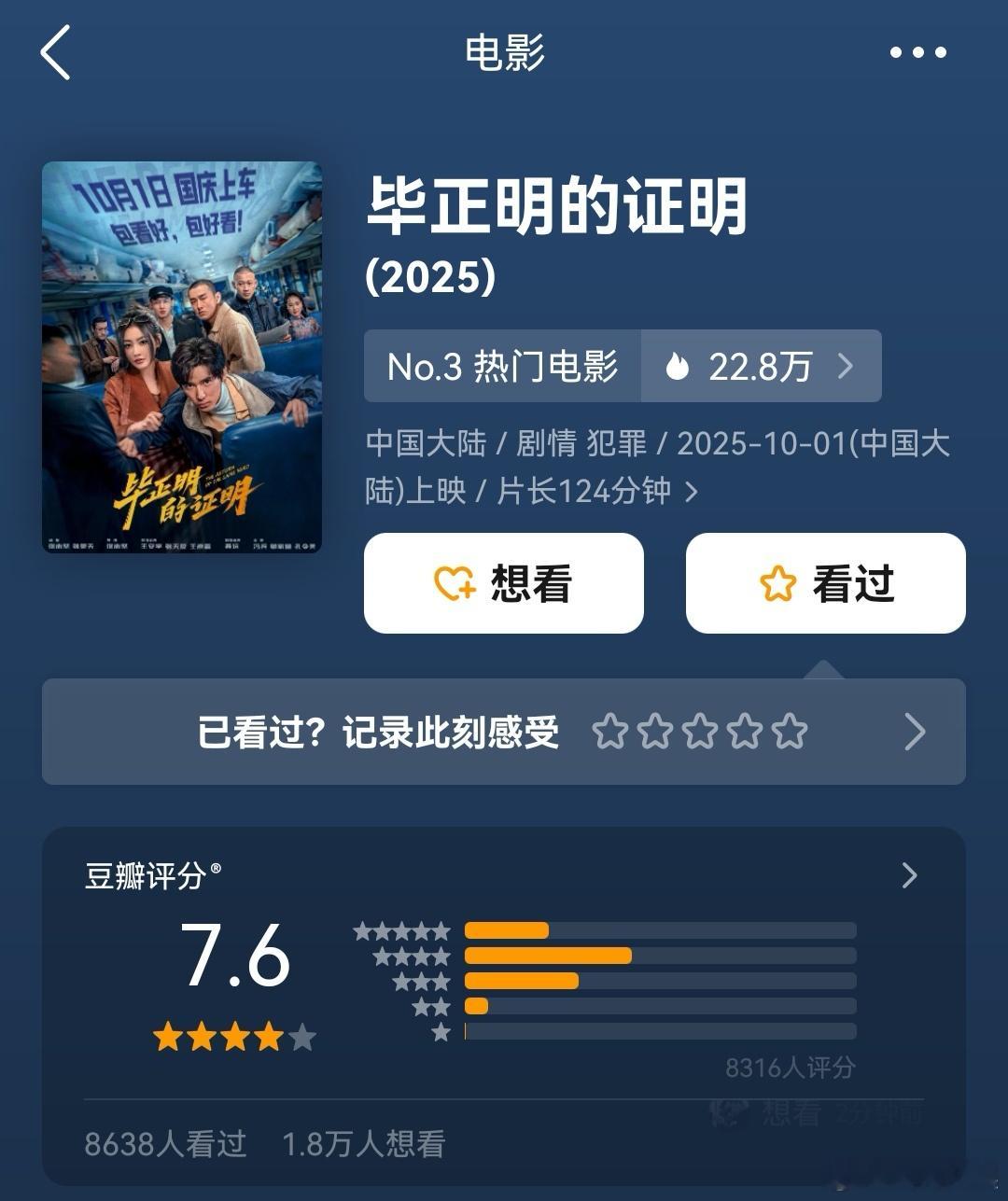Open the 毕正明的证明 movie poster
The image size is (1008, 1201).
tap(182, 356)
